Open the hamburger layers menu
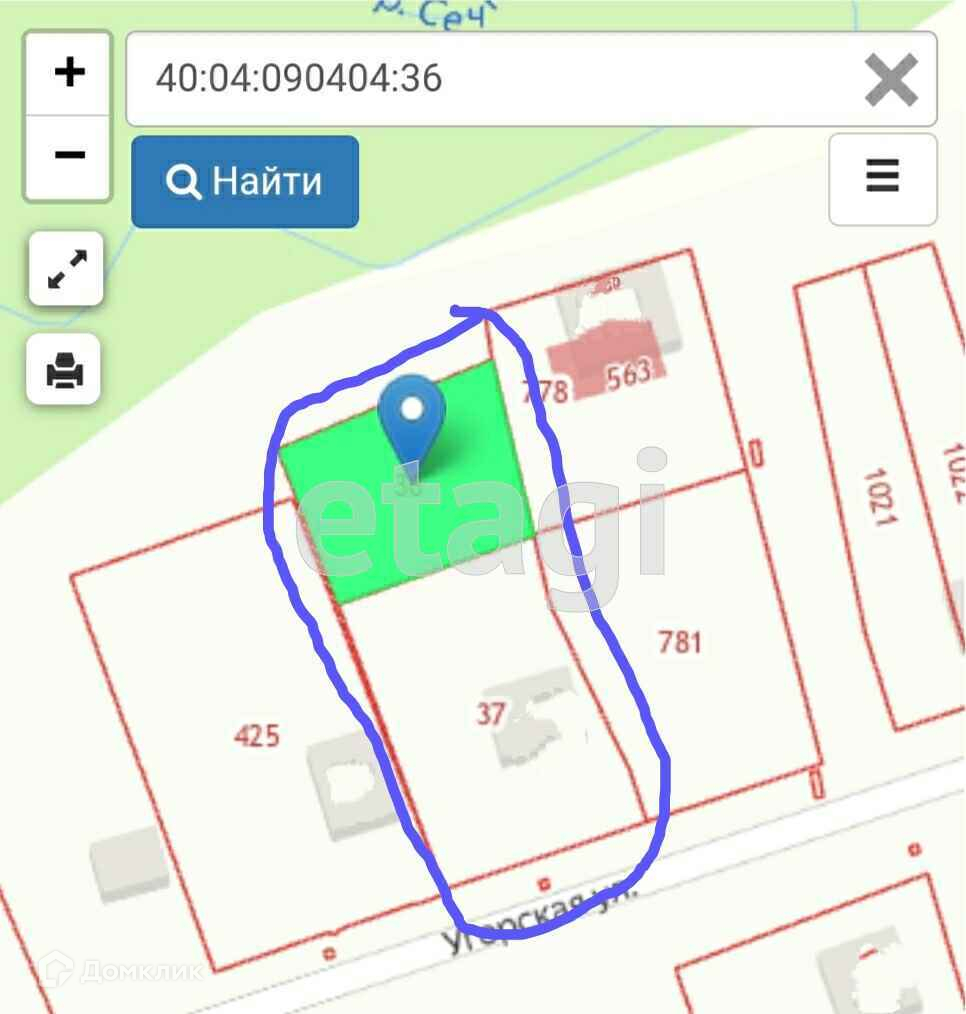The image size is (966, 1014). coord(882,178)
